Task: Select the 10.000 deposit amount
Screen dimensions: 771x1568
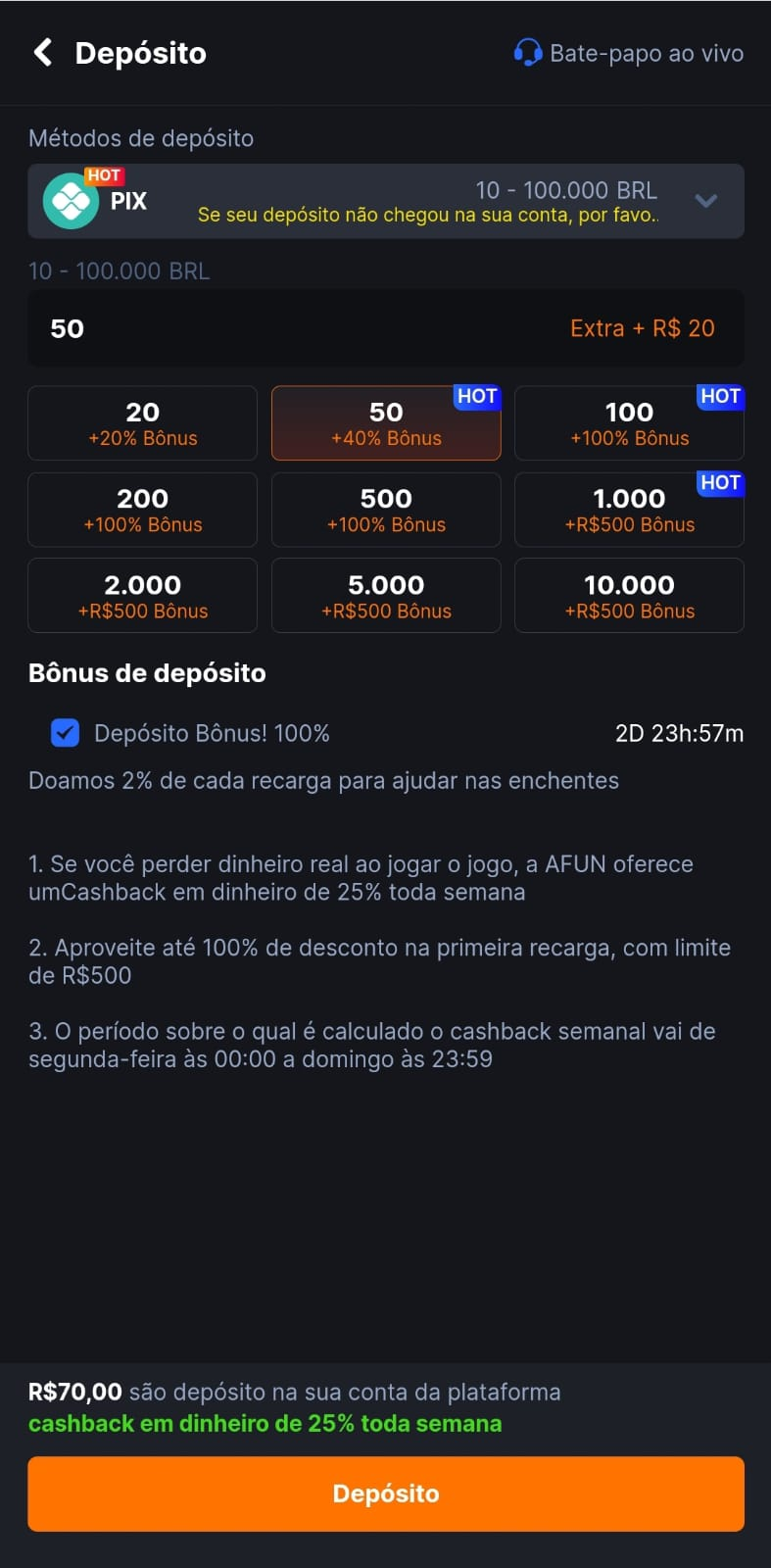Action: (629, 596)
